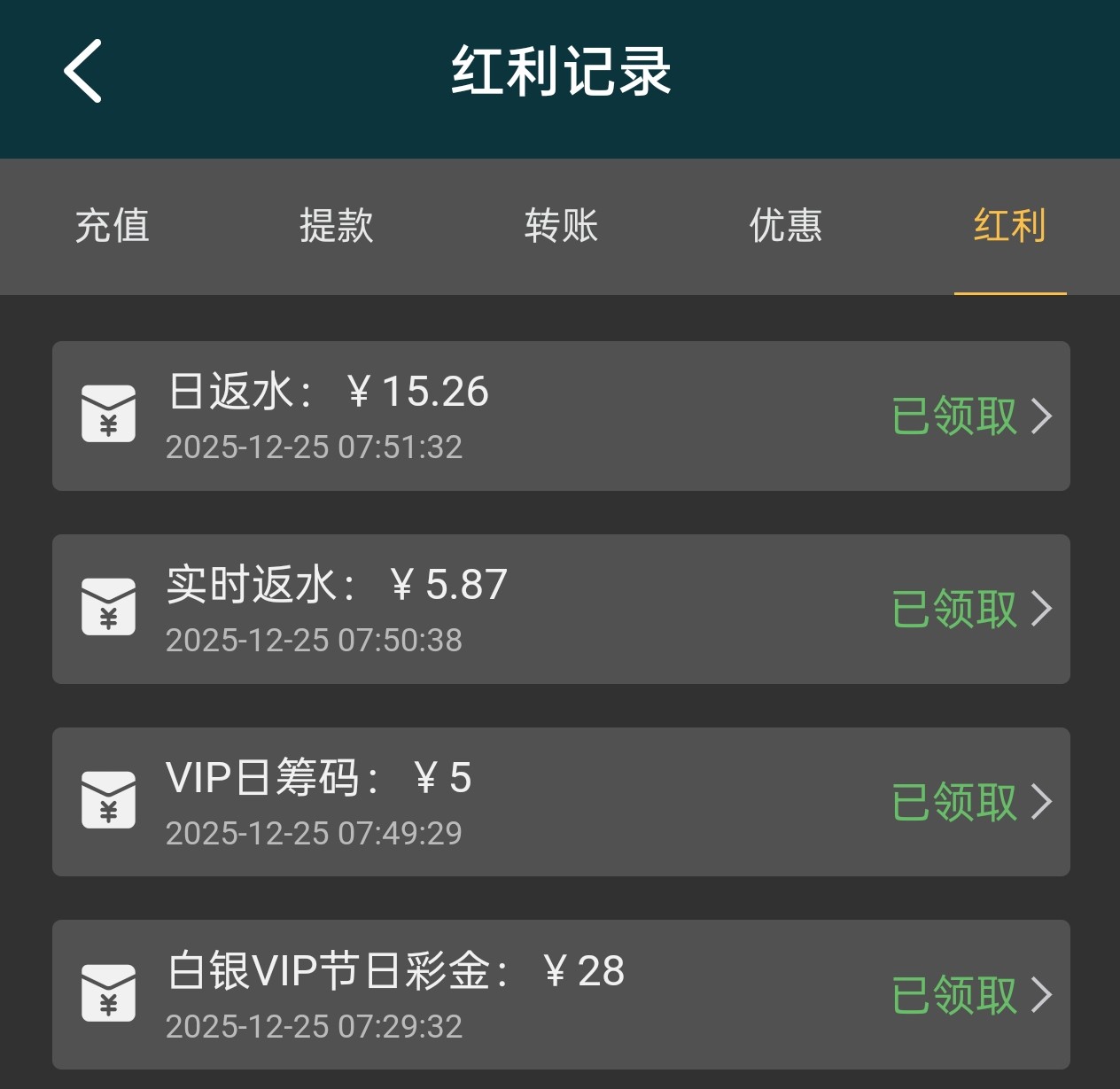Select the 优惠 tab
Viewport: 1120px width, 1089px height.
click(x=786, y=226)
